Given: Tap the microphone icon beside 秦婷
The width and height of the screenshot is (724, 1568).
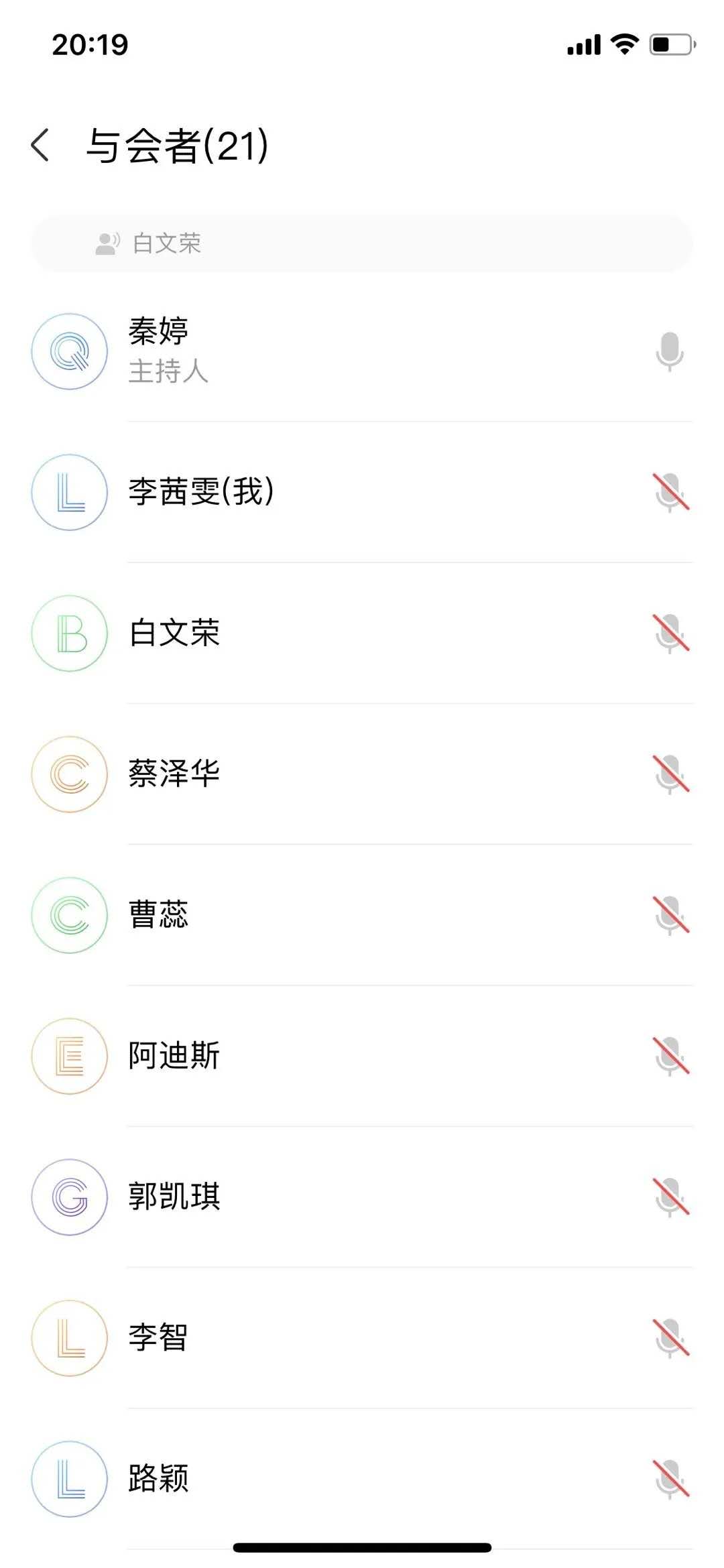Looking at the screenshot, I should coord(670,351).
